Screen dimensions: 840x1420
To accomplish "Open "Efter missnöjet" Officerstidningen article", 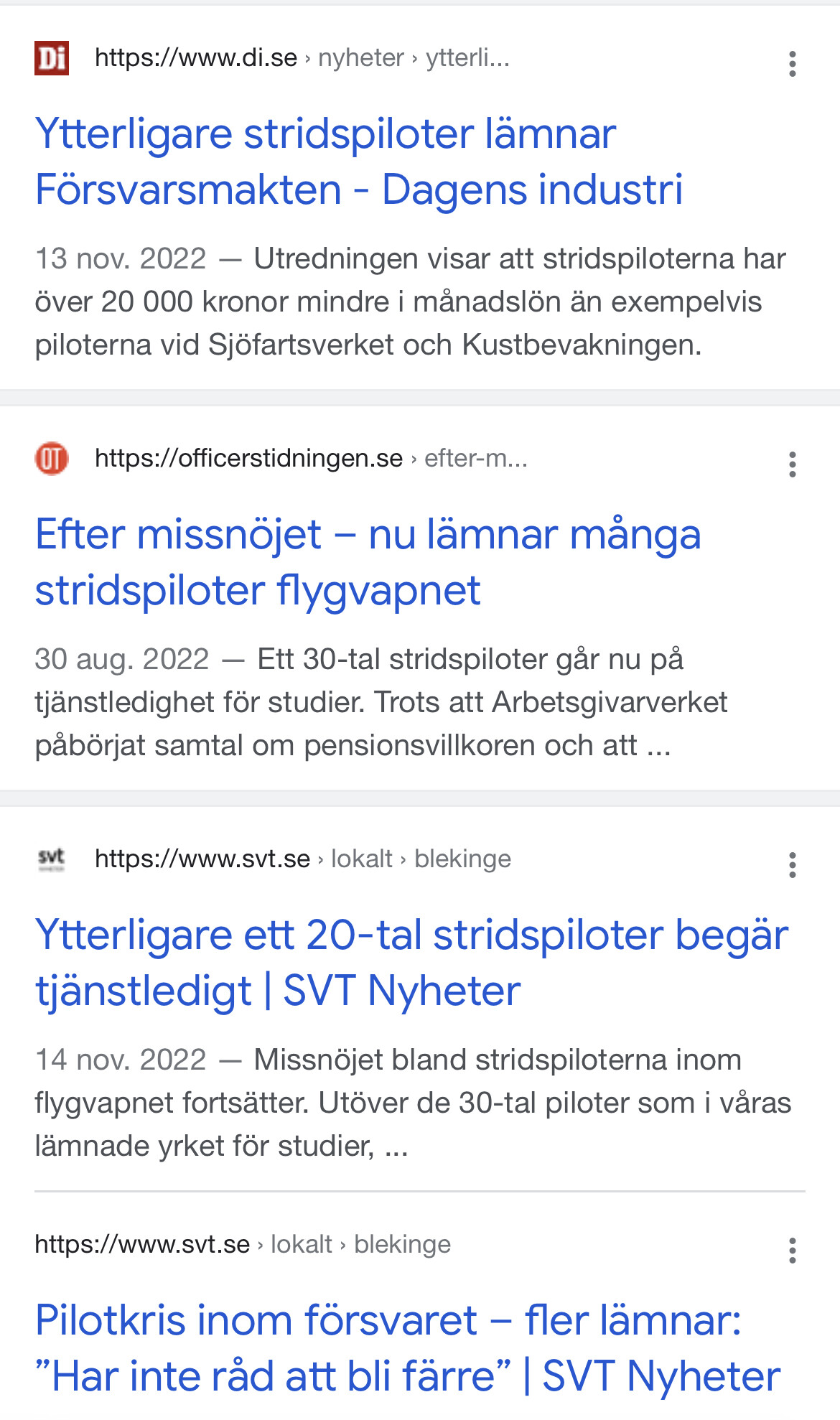I will tap(368, 562).
